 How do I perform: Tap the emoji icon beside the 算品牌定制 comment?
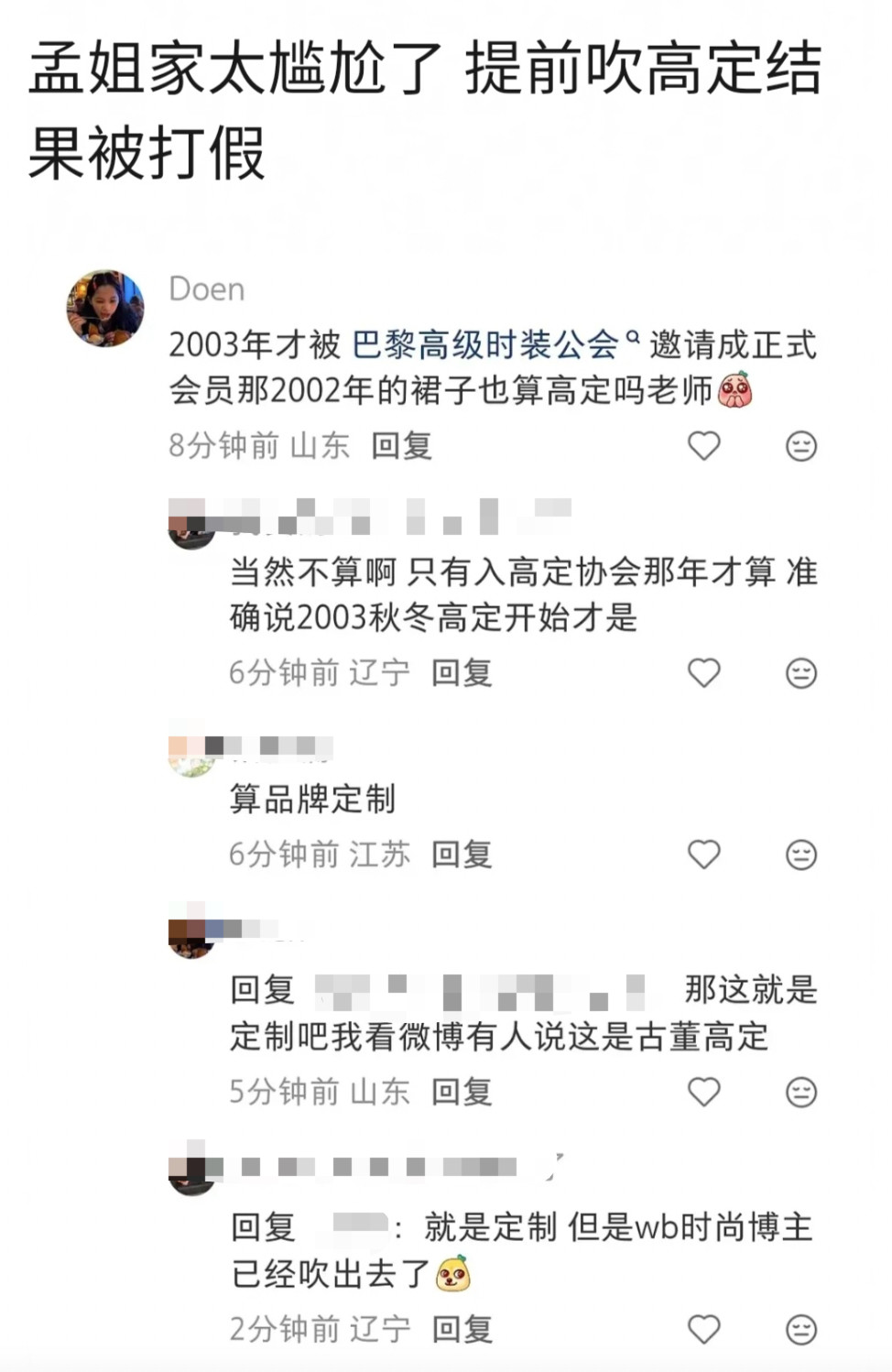tap(803, 854)
